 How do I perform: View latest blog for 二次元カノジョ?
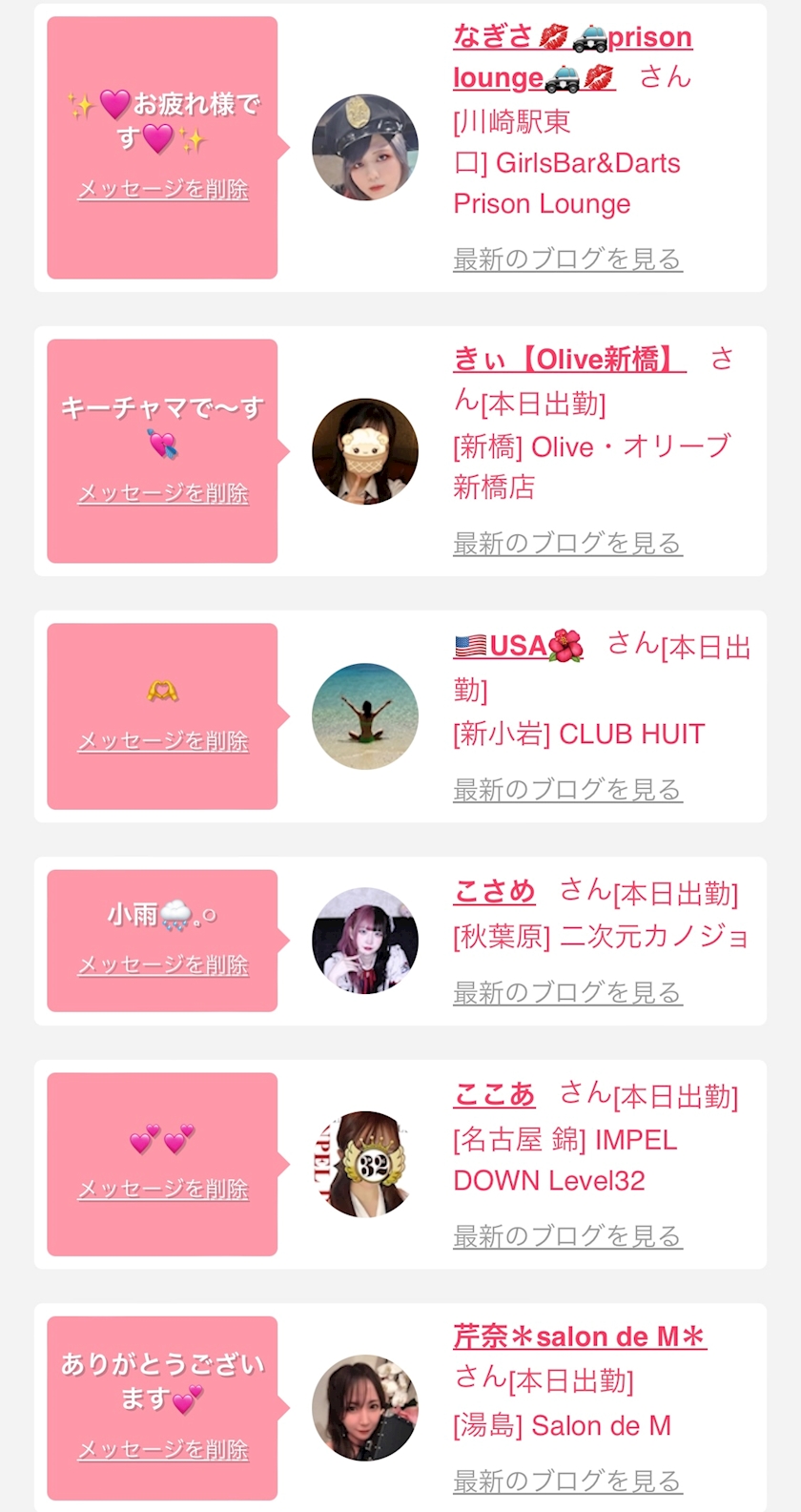[x=567, y=992]
